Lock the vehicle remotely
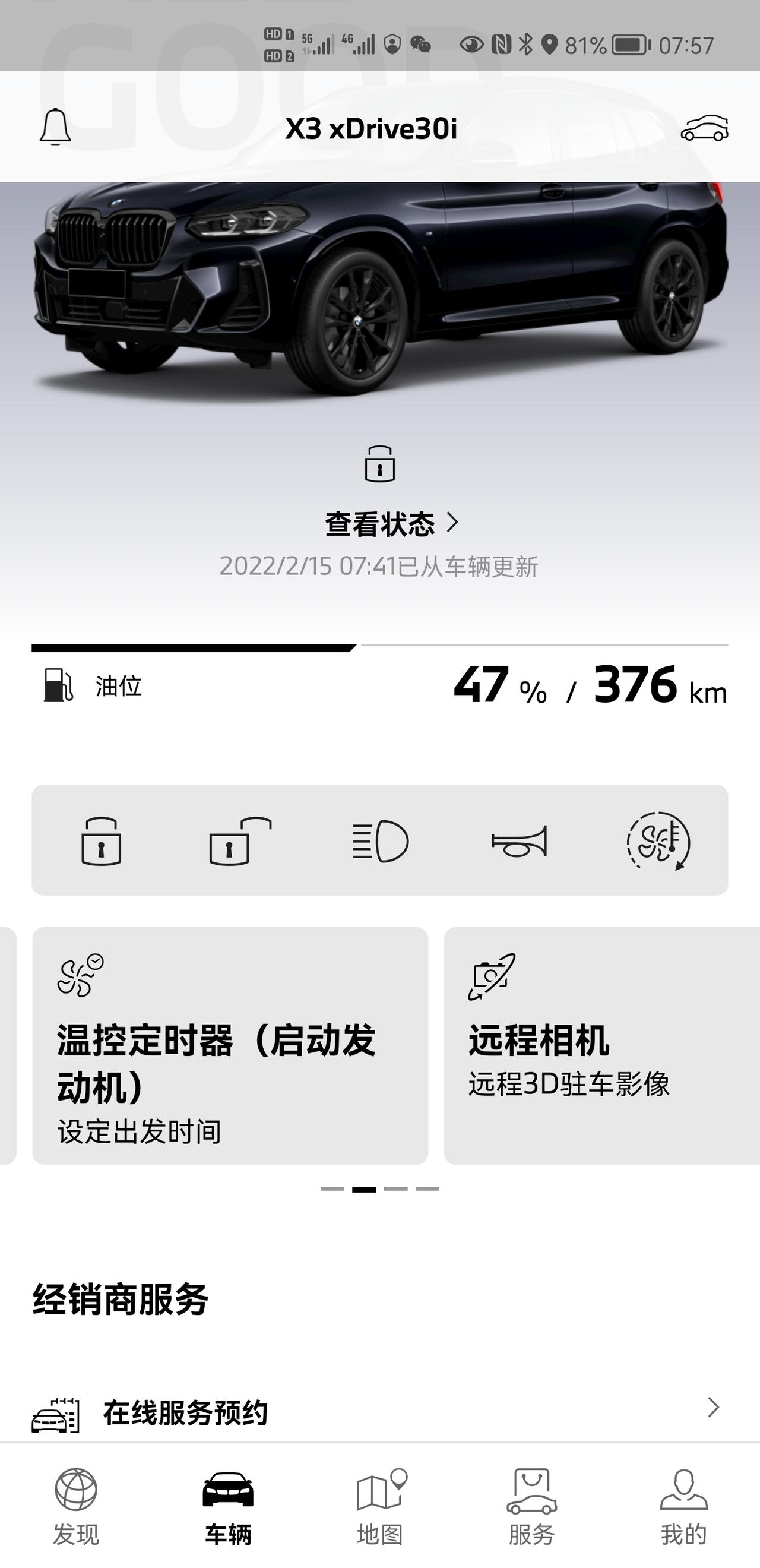This screenshot has width=760, height=1568. pos(101,840)
